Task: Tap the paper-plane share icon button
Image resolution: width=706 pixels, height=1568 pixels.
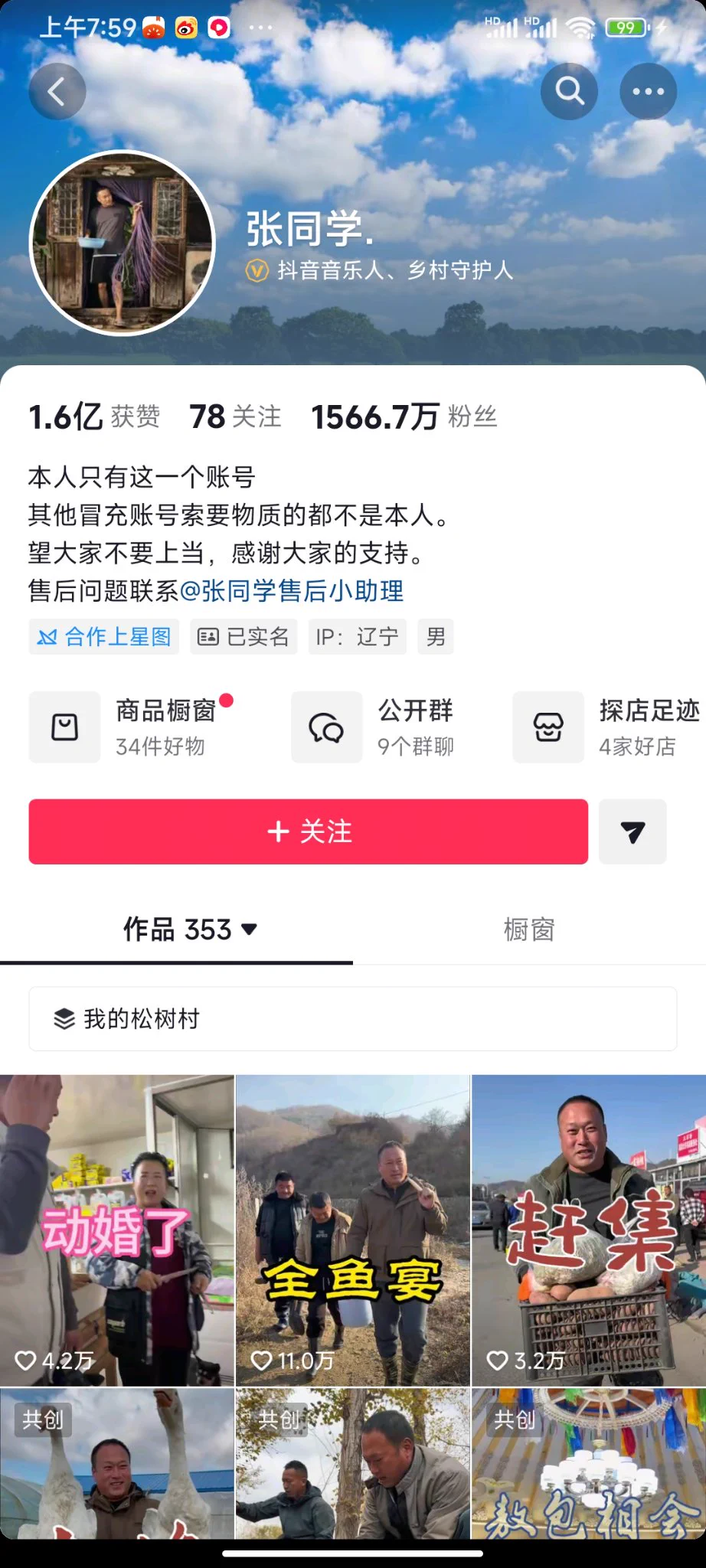Action: click(x=632, y=831)
